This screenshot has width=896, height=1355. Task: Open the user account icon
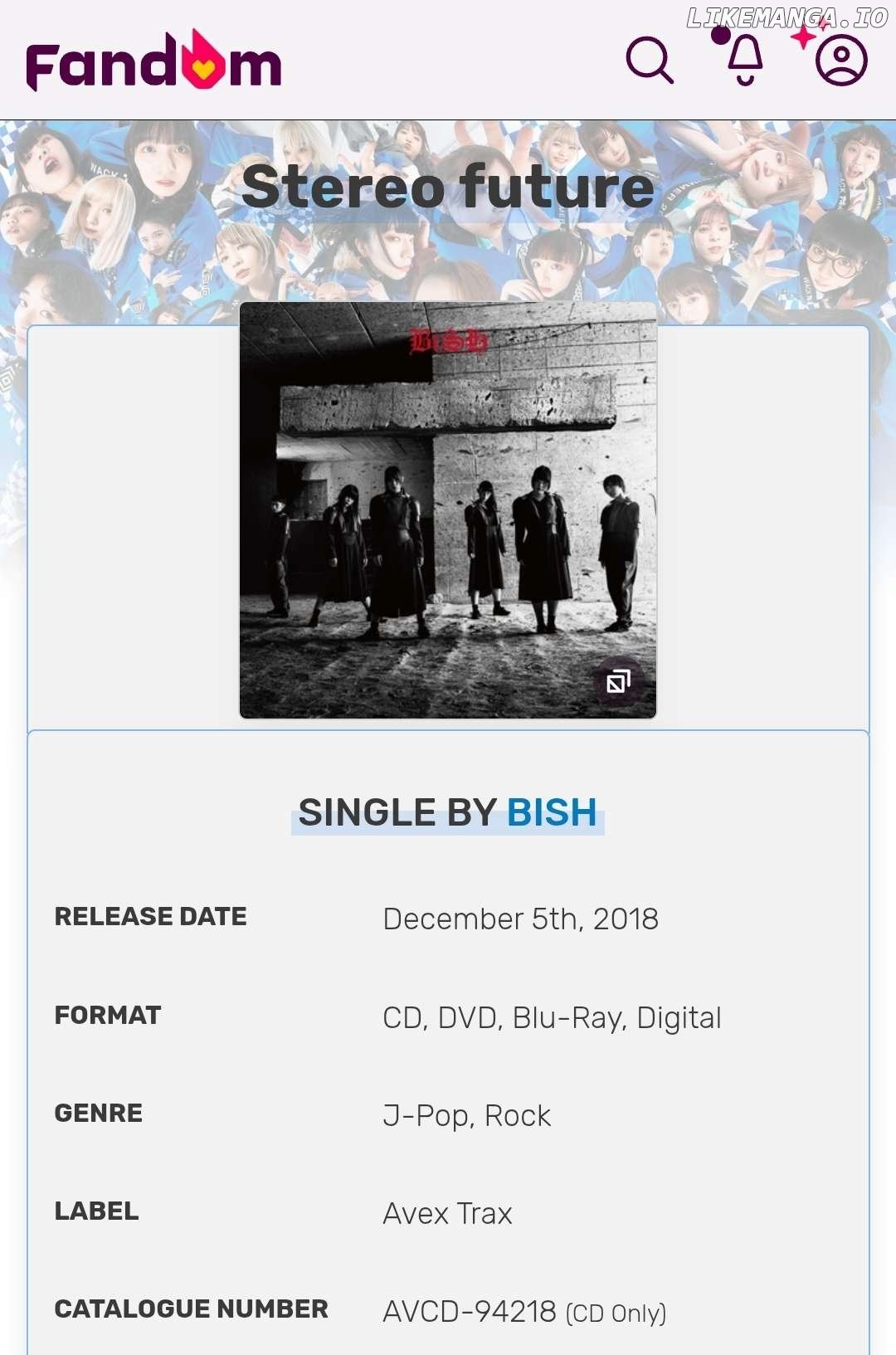coord(841,61)
